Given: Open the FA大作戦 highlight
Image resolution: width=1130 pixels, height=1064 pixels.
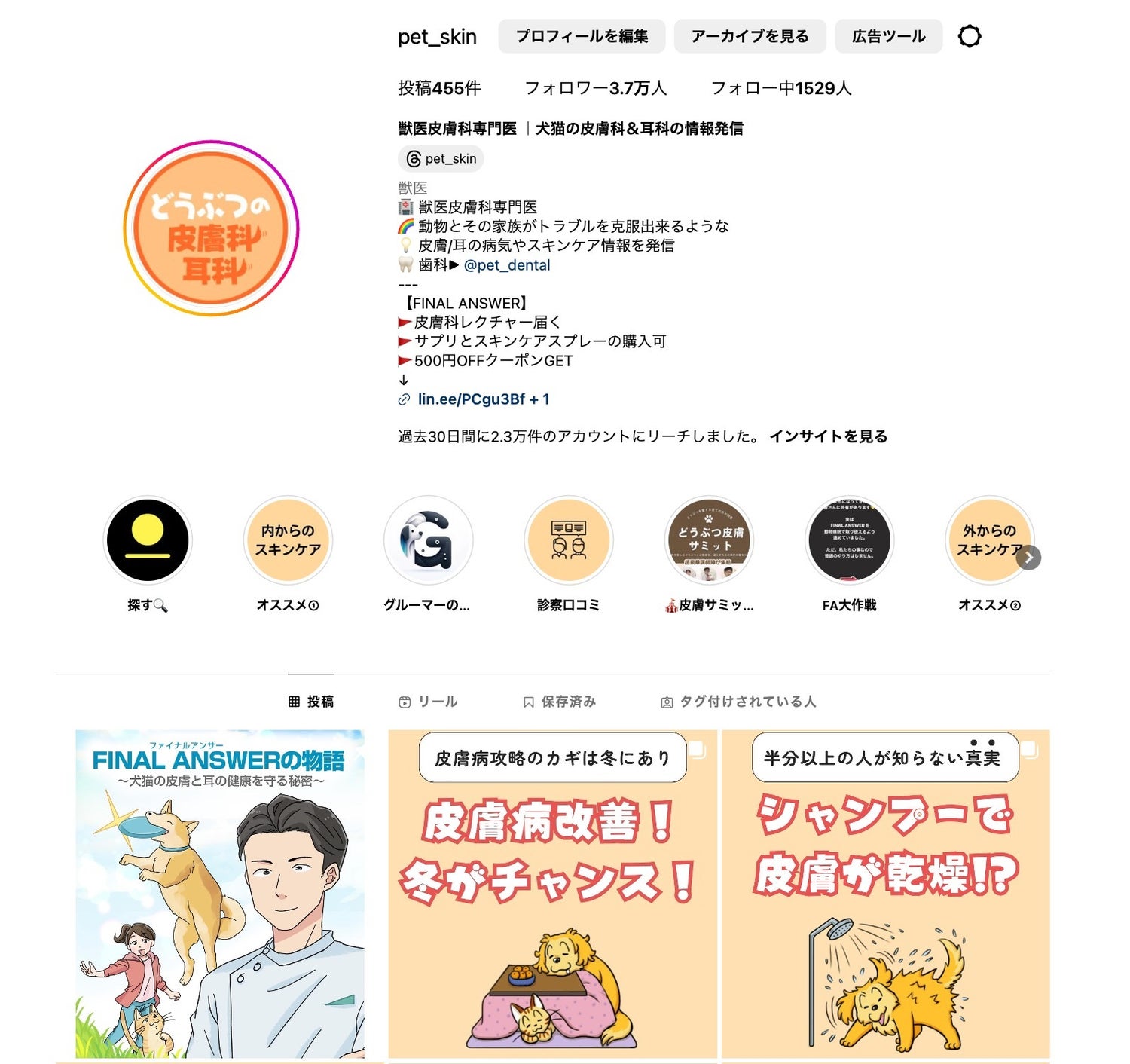Looking at the screenshot, I should [x=849, y=540].
